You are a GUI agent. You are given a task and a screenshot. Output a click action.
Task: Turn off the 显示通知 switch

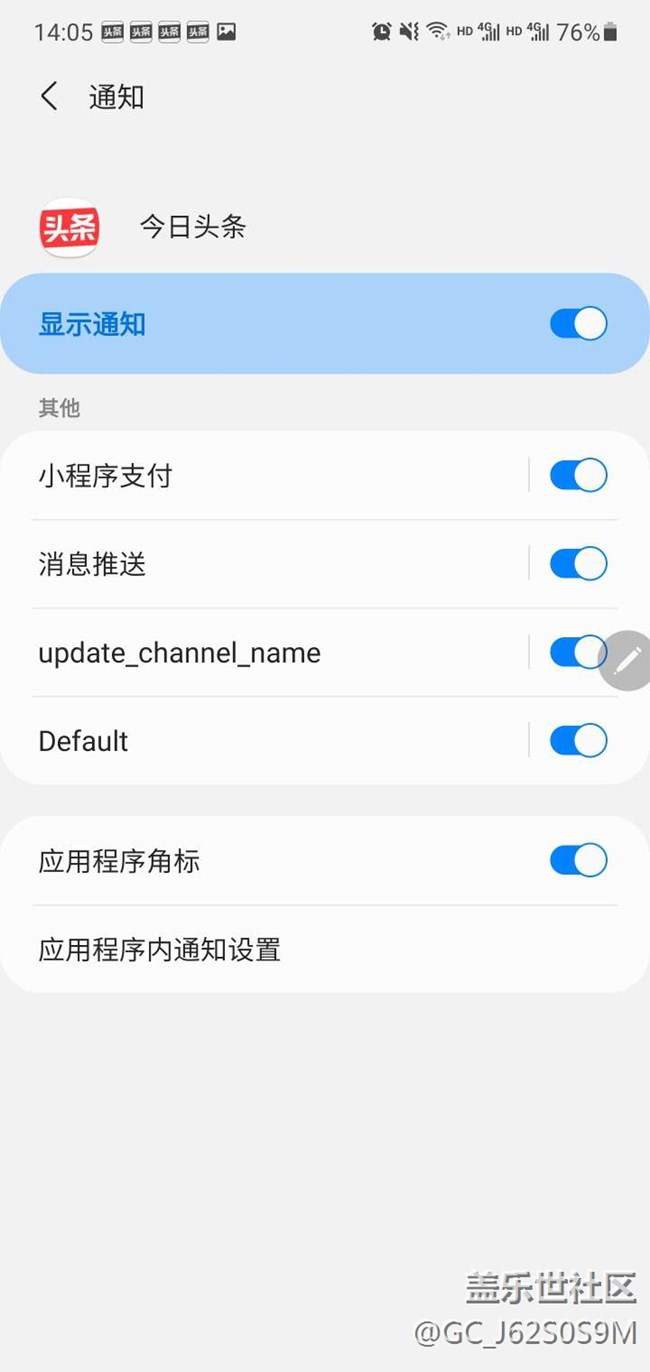pos(578,324)
